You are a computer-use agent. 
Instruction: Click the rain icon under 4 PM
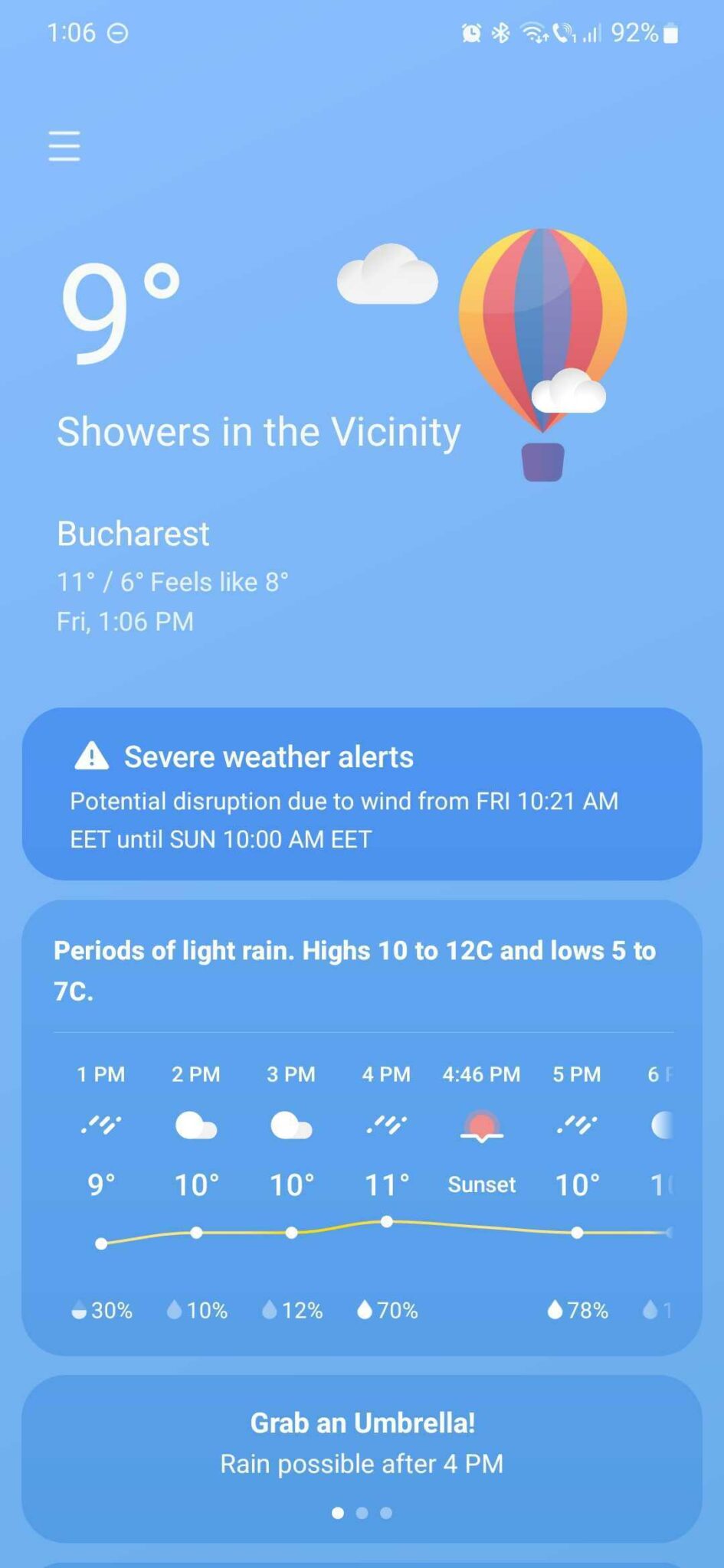tap(386, 1123)
